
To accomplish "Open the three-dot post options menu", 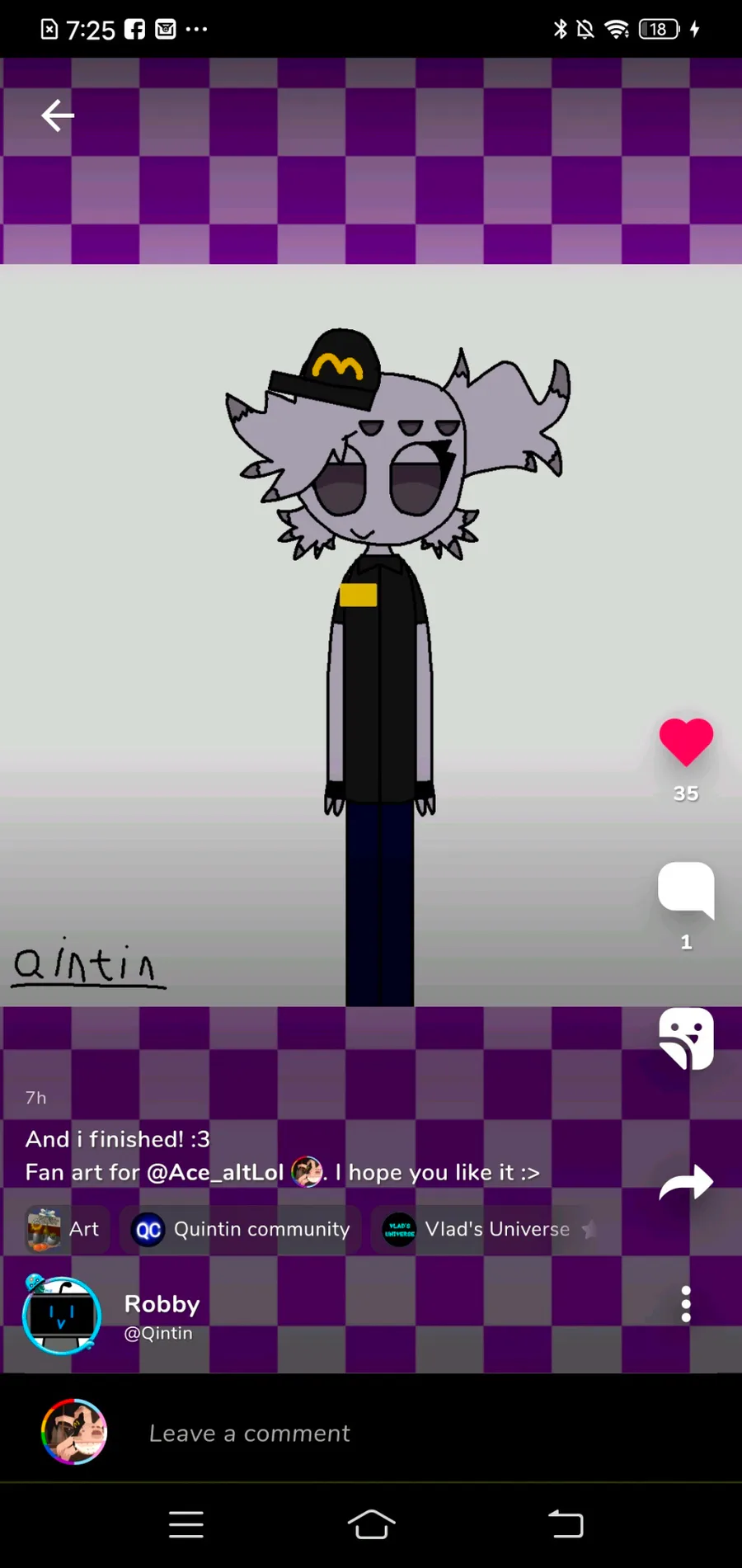I will click(686, 1305).
